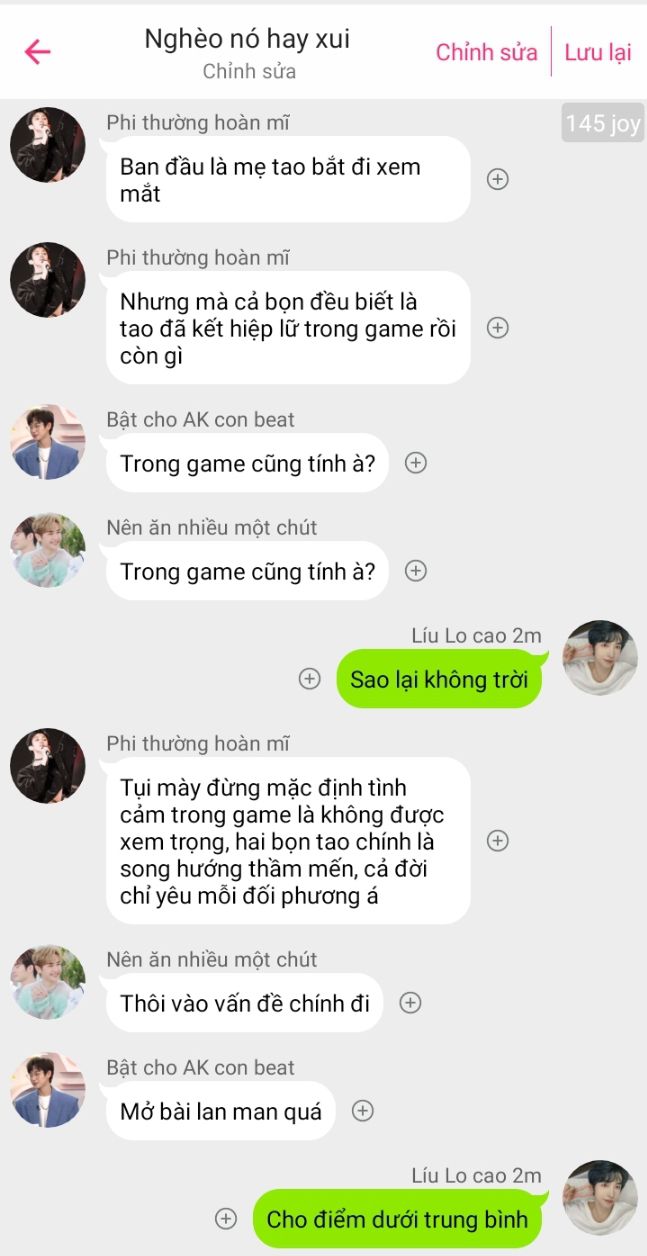Tap plus icon beside 'Nhưng mà cả bọn' message
The width and height of the screenshot is (647, 1256).
click(x=497, y=328)
